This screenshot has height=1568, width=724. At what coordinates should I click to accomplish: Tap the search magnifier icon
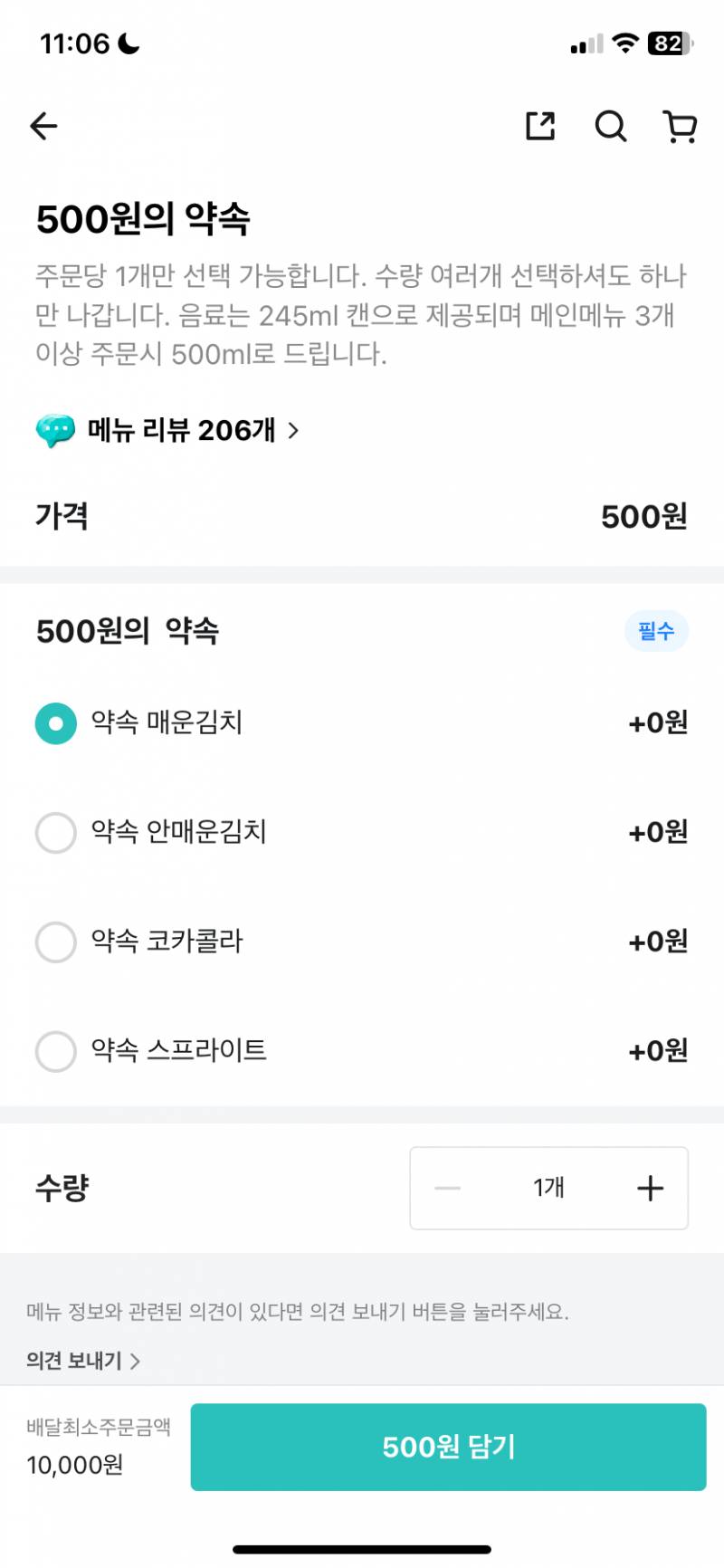click(611, 127)
